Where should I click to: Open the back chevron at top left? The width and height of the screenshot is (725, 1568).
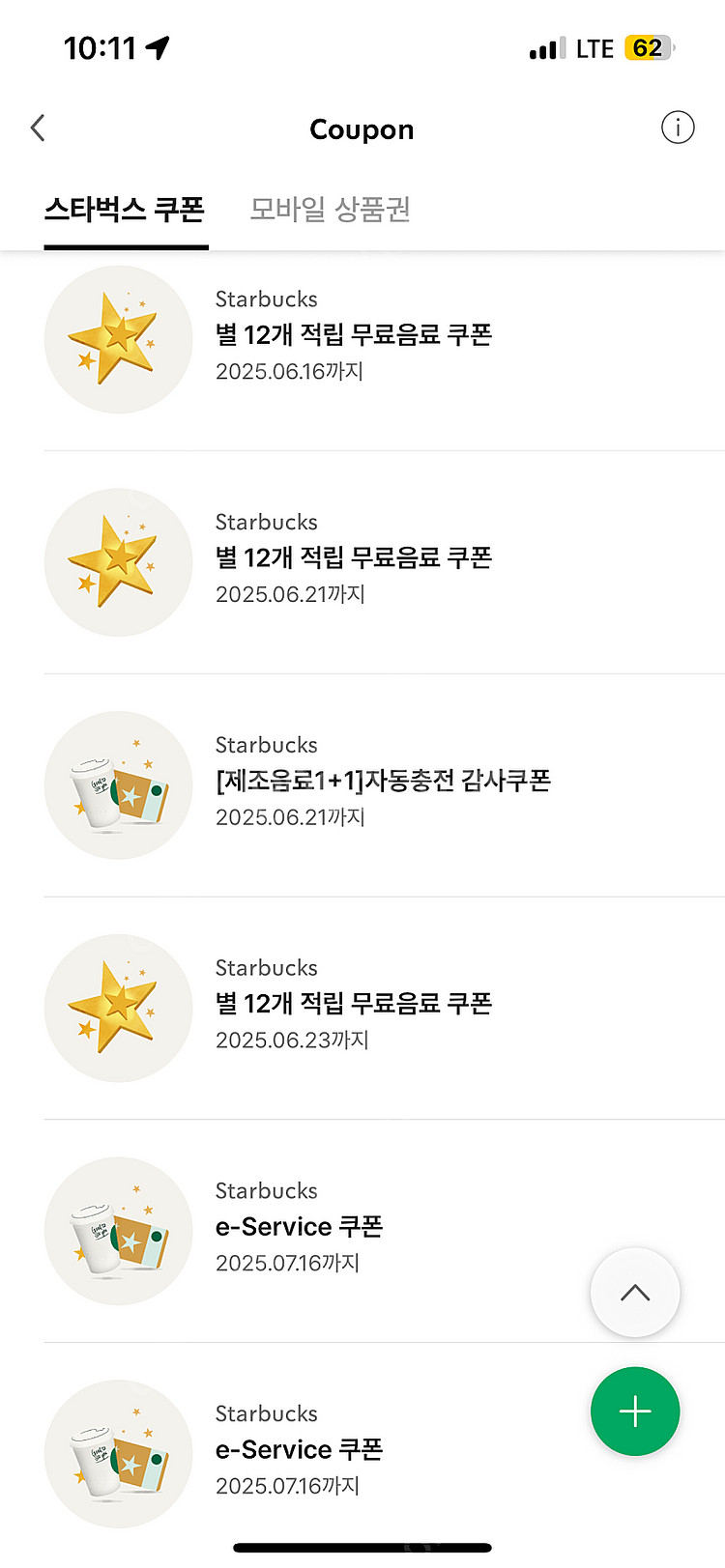(38, 128)
